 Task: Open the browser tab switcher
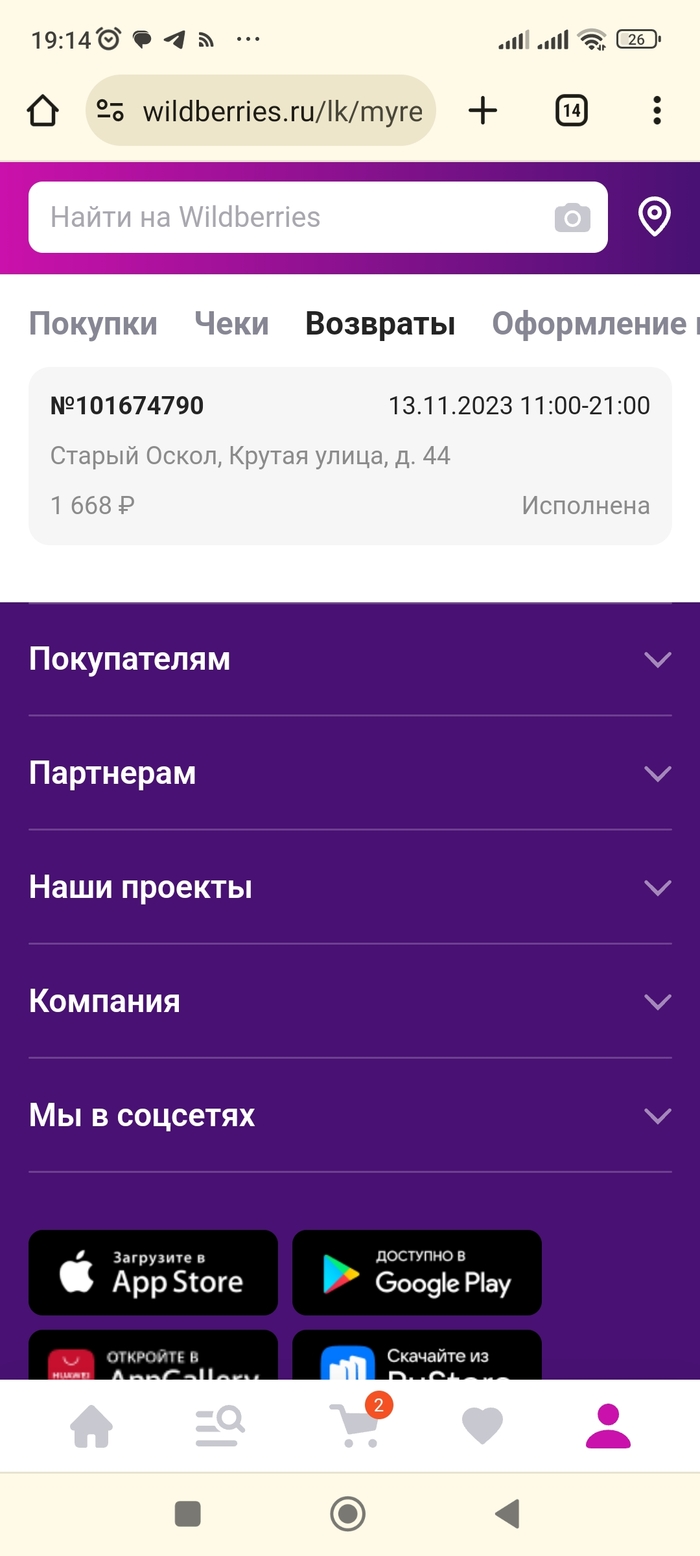point(571,110)
